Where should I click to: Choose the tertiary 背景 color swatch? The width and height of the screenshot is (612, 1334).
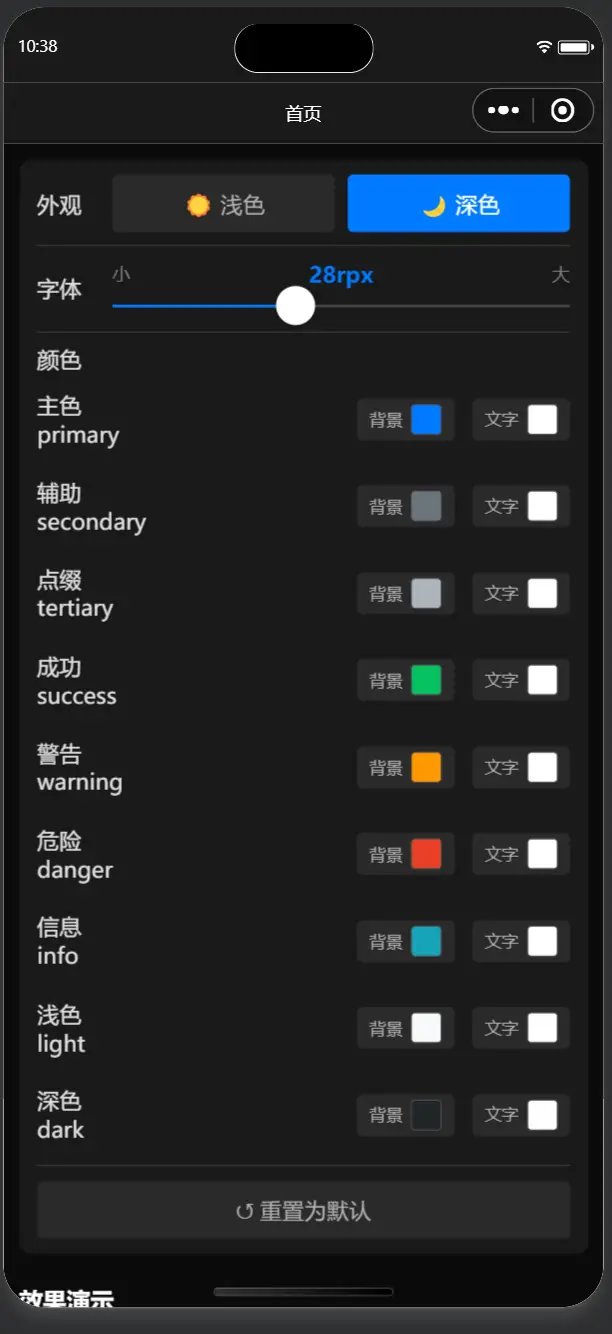(x=426, y=594)
